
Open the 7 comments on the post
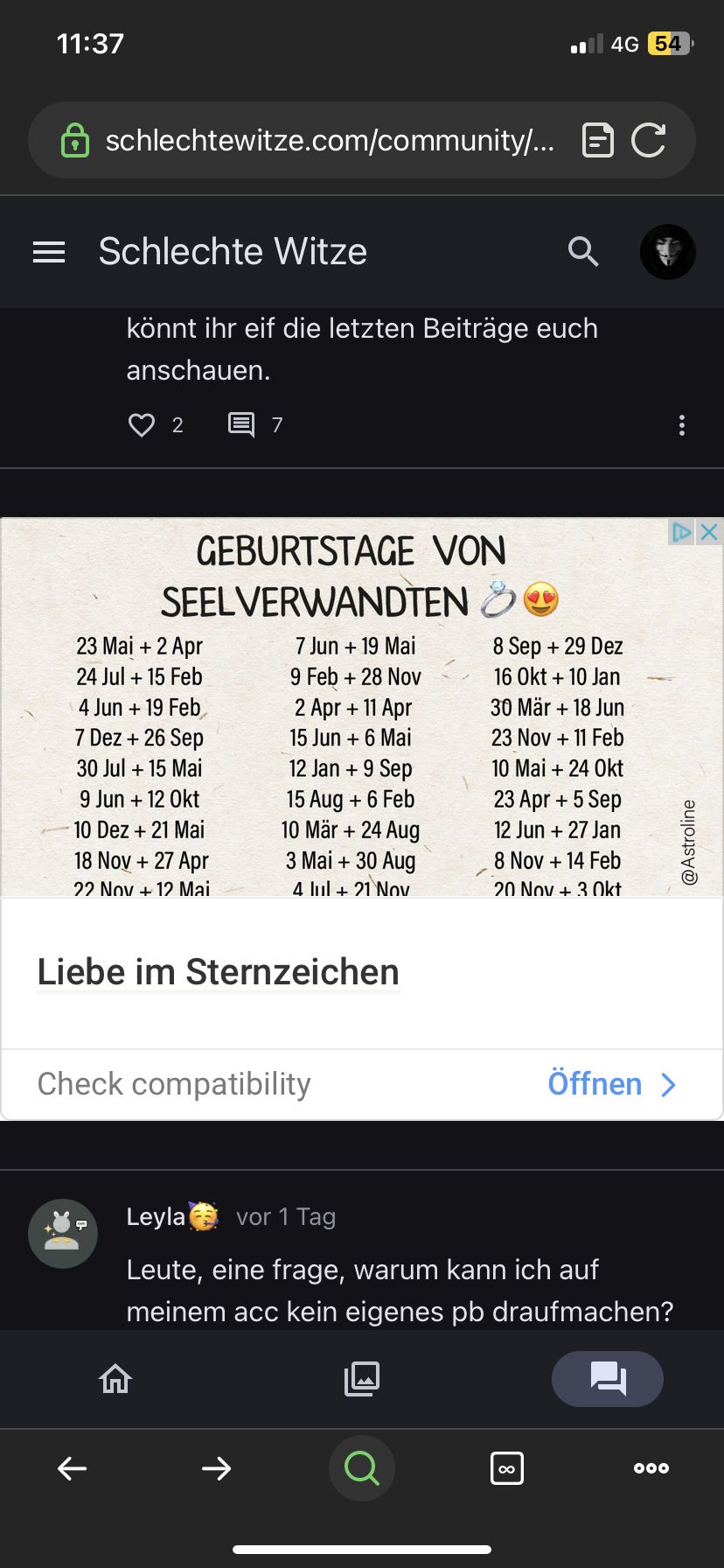point(241,425)
